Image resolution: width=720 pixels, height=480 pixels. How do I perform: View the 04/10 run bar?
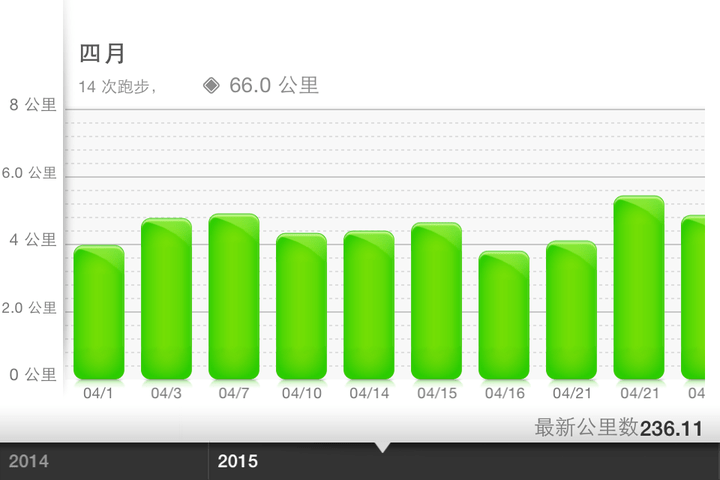click(301, 306)
